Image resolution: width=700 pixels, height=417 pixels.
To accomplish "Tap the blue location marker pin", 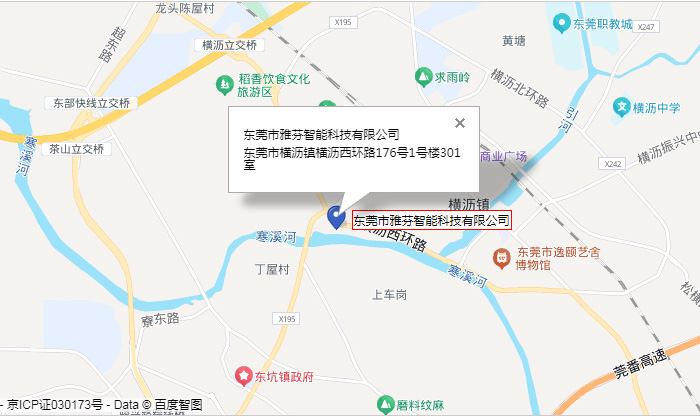I will click(337, 214).
